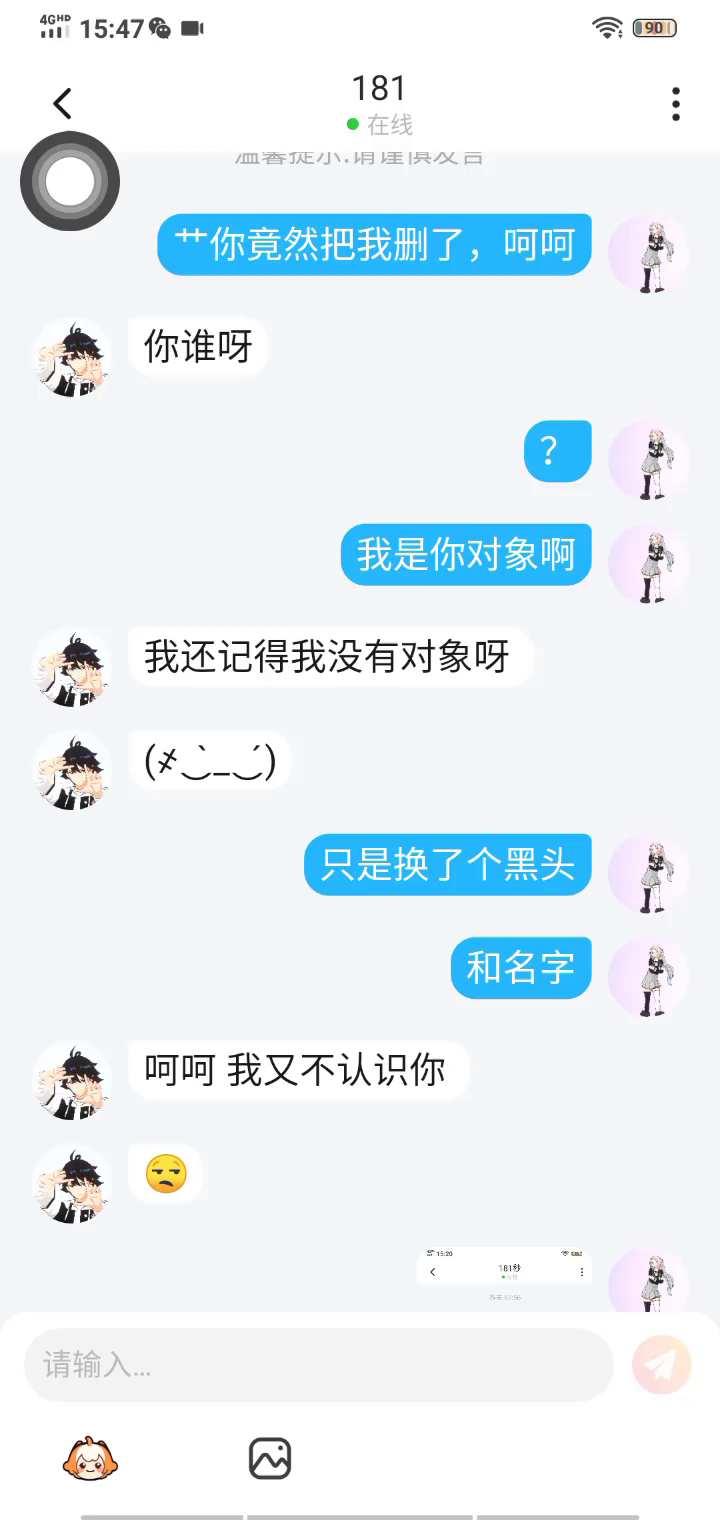Tap the 请输入 message input field
720x1520 pixels.
click(318, 1365)
